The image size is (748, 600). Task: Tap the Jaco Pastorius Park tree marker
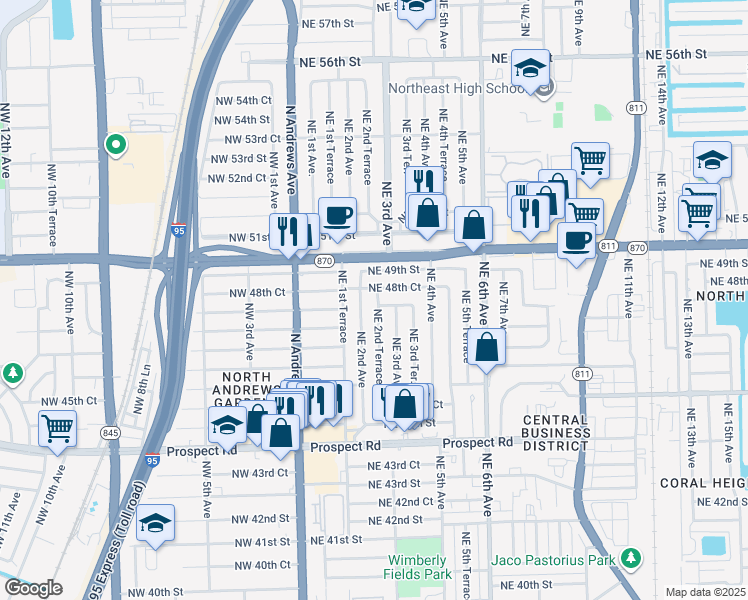click(x=631, y=559)
